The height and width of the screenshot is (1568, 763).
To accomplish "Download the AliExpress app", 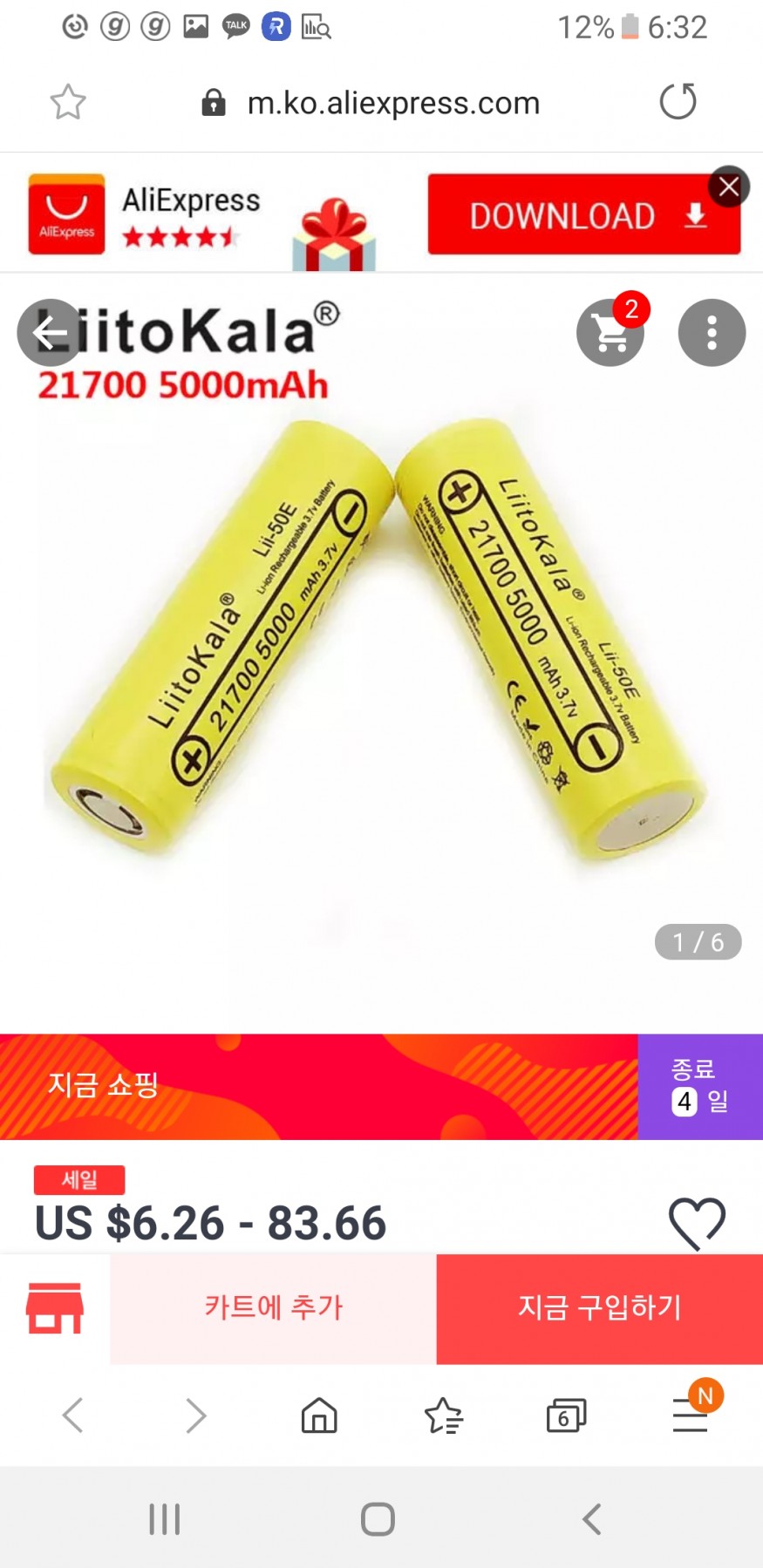I will [x=583, y=214].
